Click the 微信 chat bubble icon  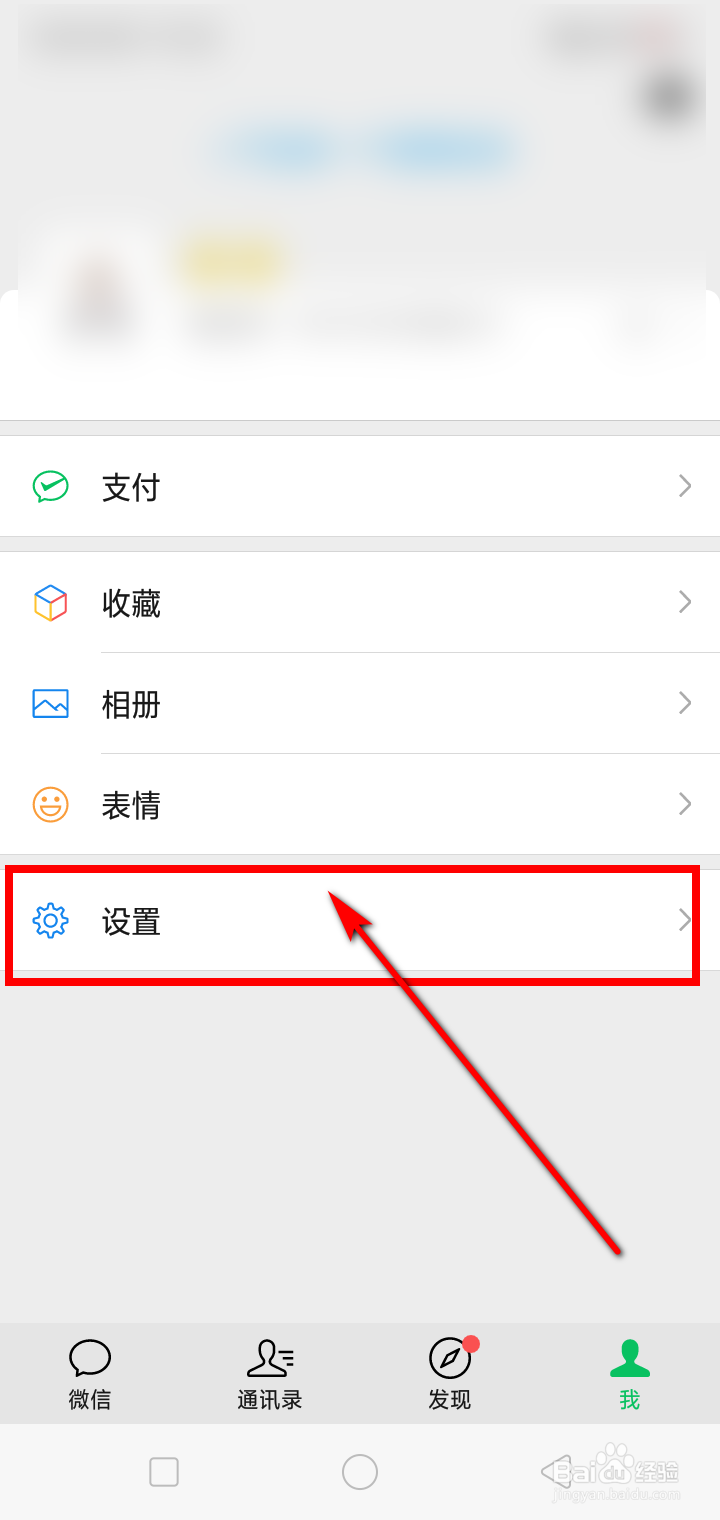point(89,1358)
